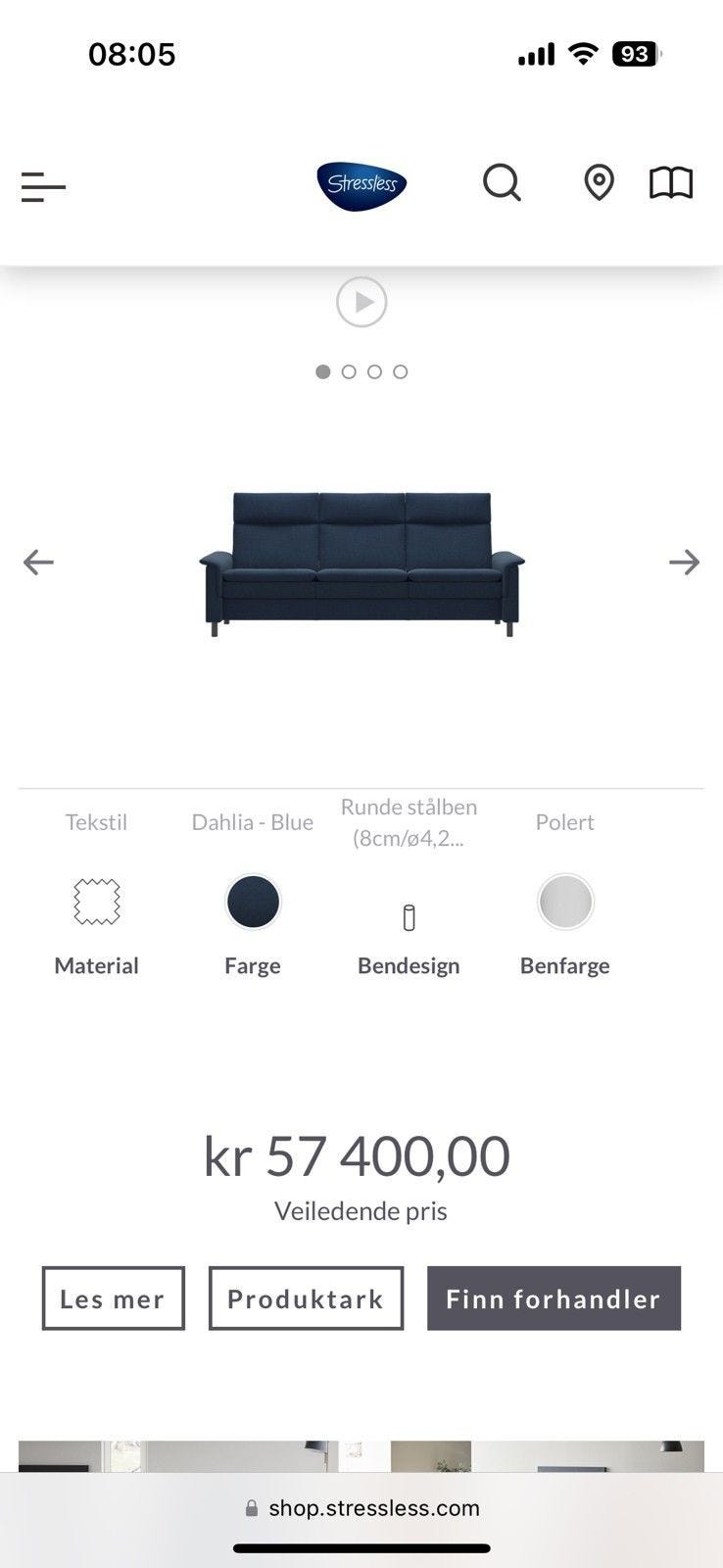This screenshot has height=1568, width=723.
Task: Tap the Stressless logo to go home
Action: (361, 184)
